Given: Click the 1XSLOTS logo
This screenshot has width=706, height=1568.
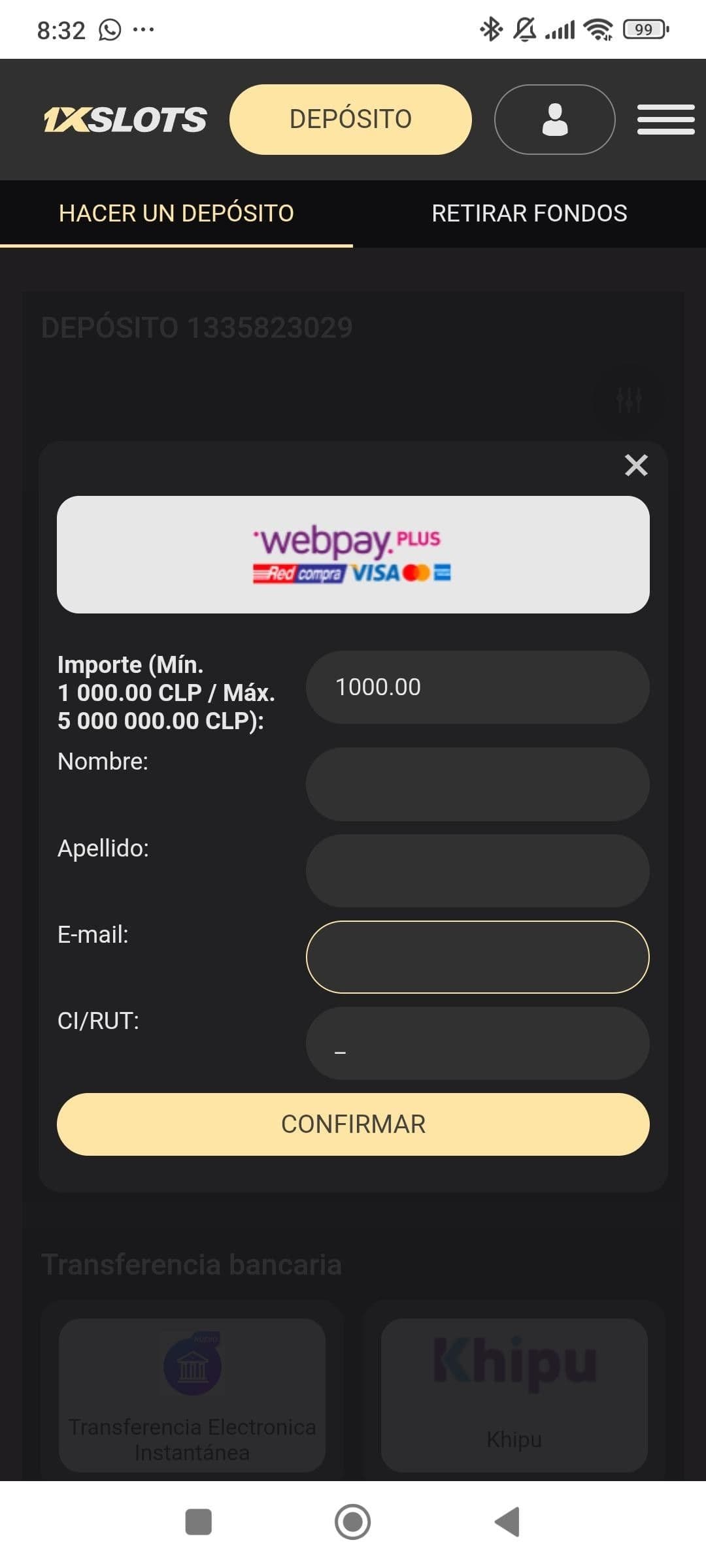Looking at the screenshot, I should pyautogui.click(x=124, y=118).
